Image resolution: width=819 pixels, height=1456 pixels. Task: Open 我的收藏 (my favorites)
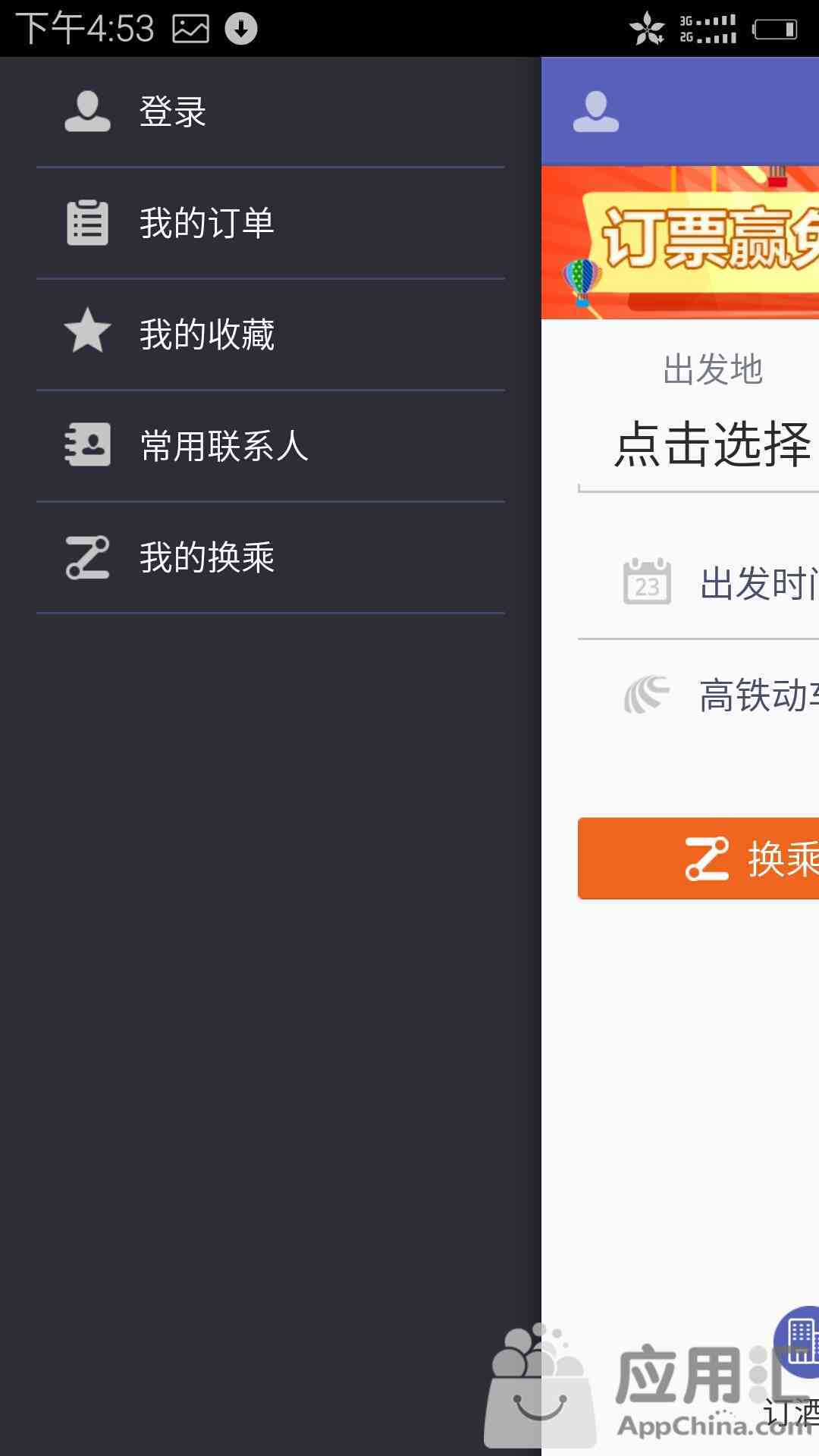[x=270, y=334]
